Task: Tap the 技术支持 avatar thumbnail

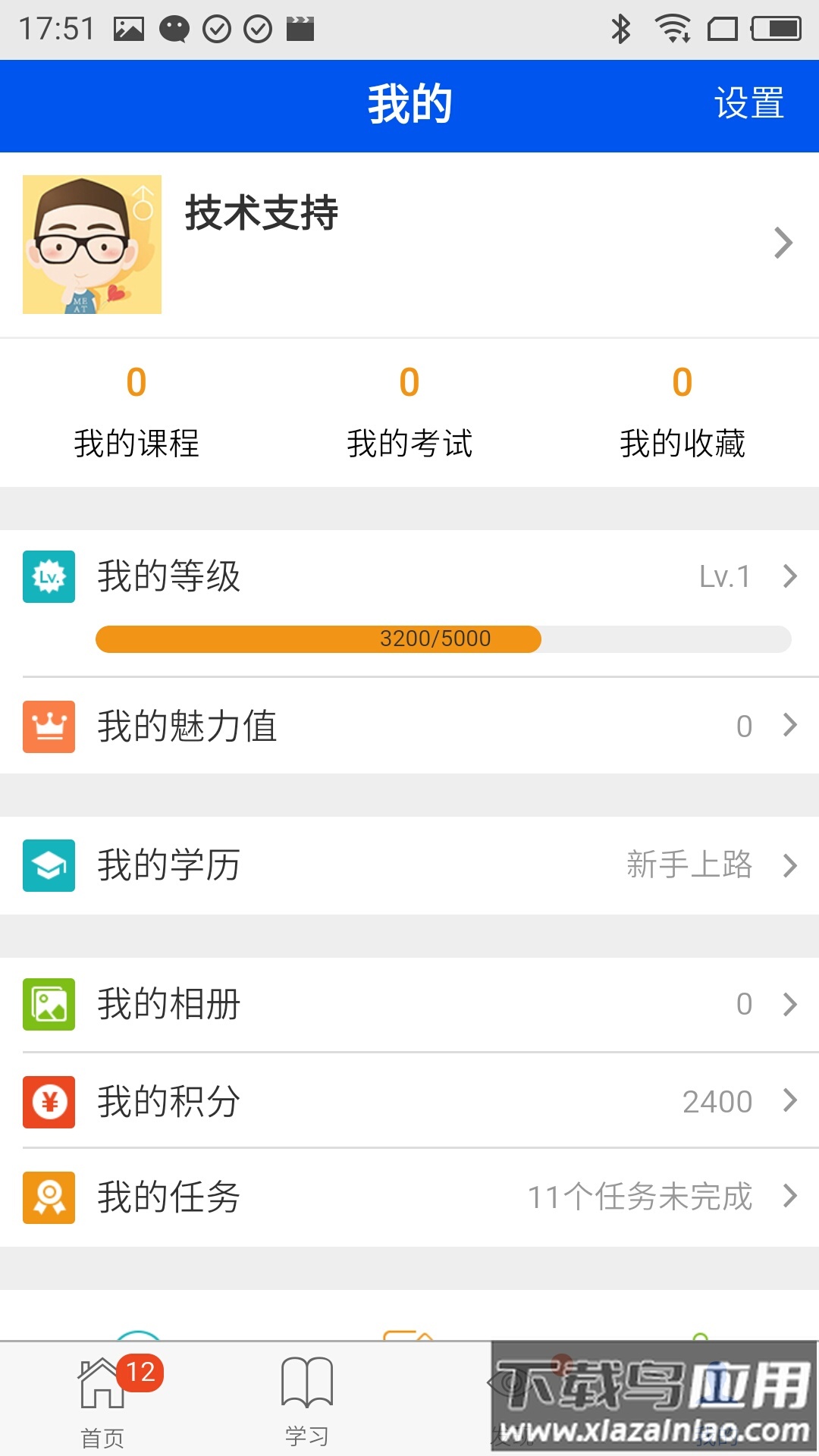Action: pyautogui.click(x=91, y=244)
